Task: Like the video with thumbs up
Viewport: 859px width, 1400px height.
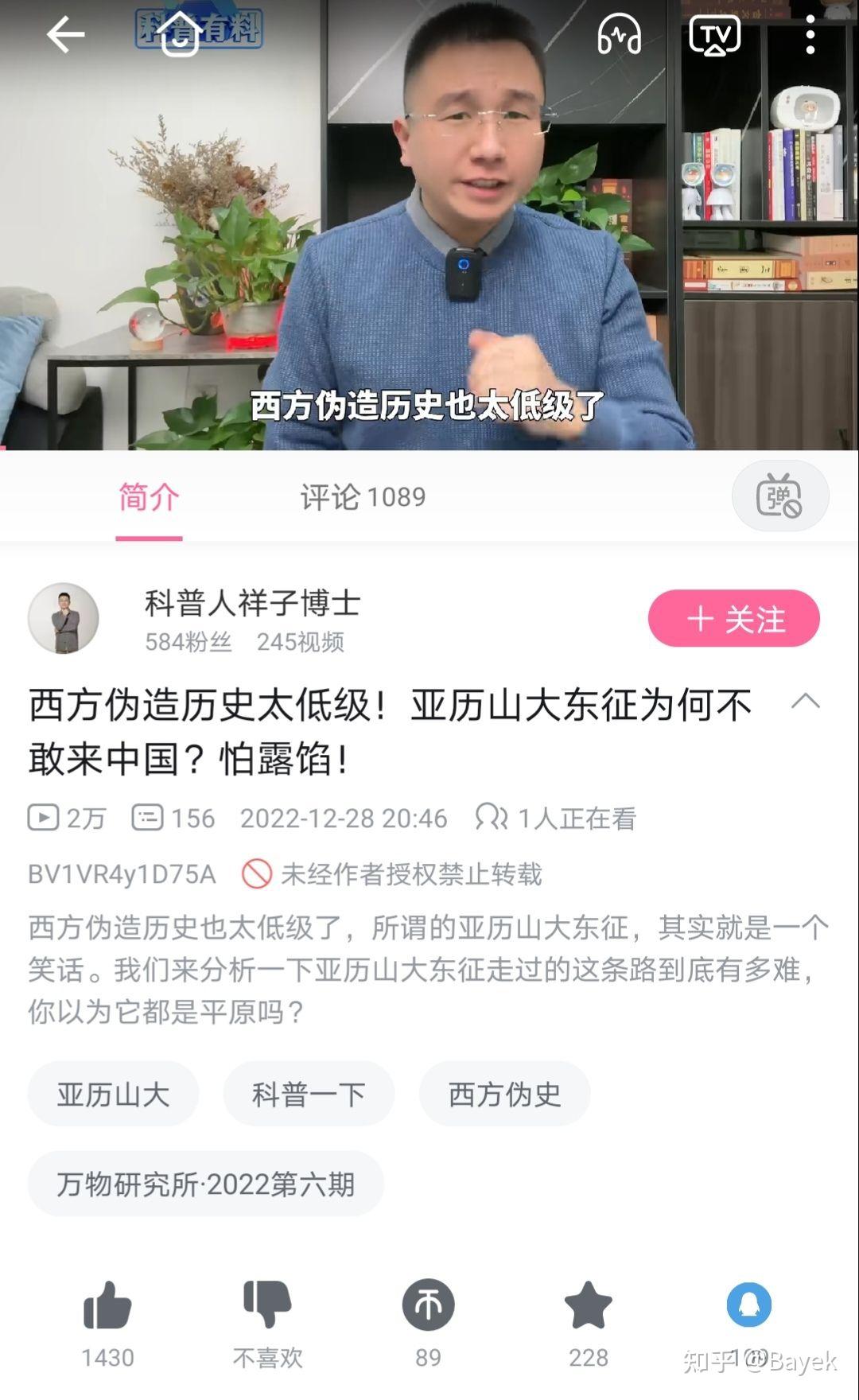Action: tap(107, 1305)
